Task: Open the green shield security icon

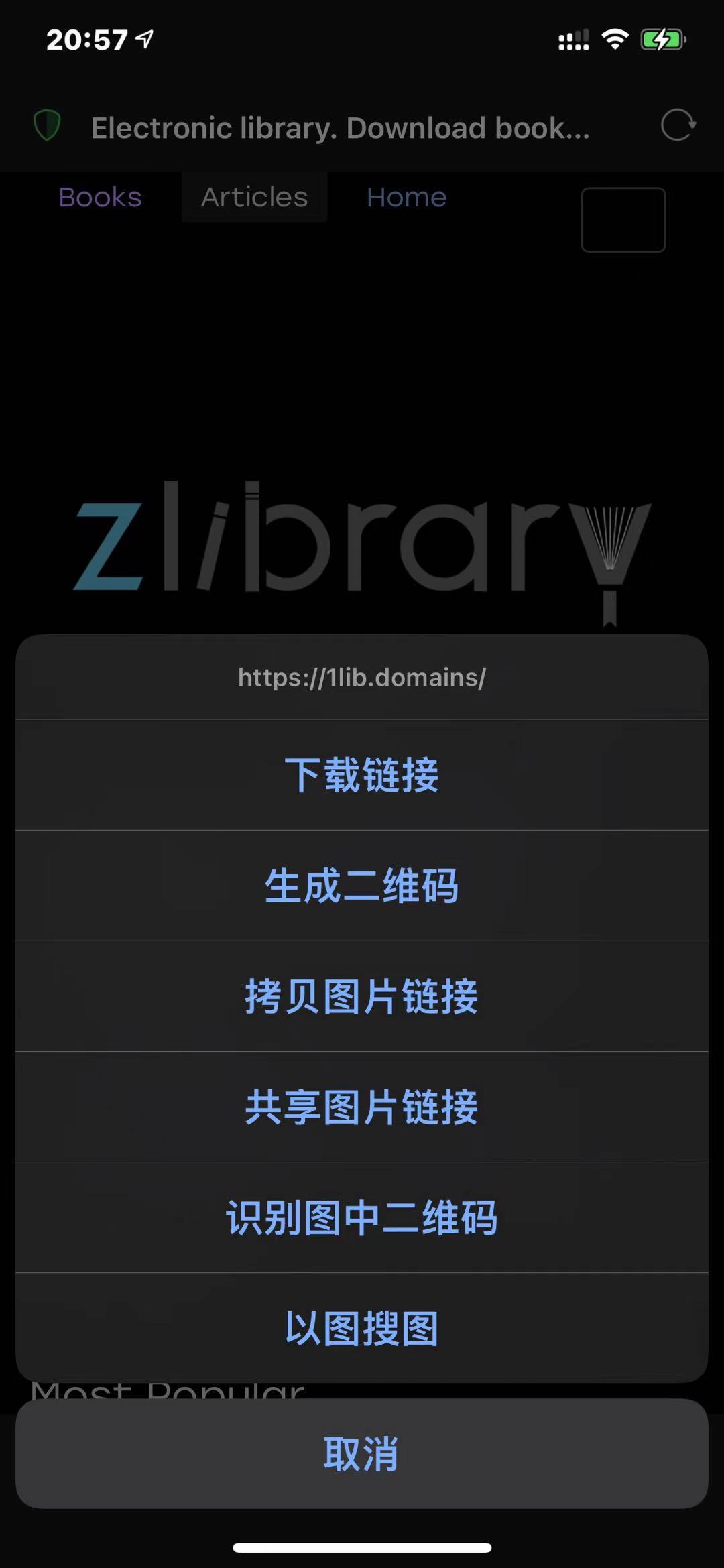Action: point(47,125)
